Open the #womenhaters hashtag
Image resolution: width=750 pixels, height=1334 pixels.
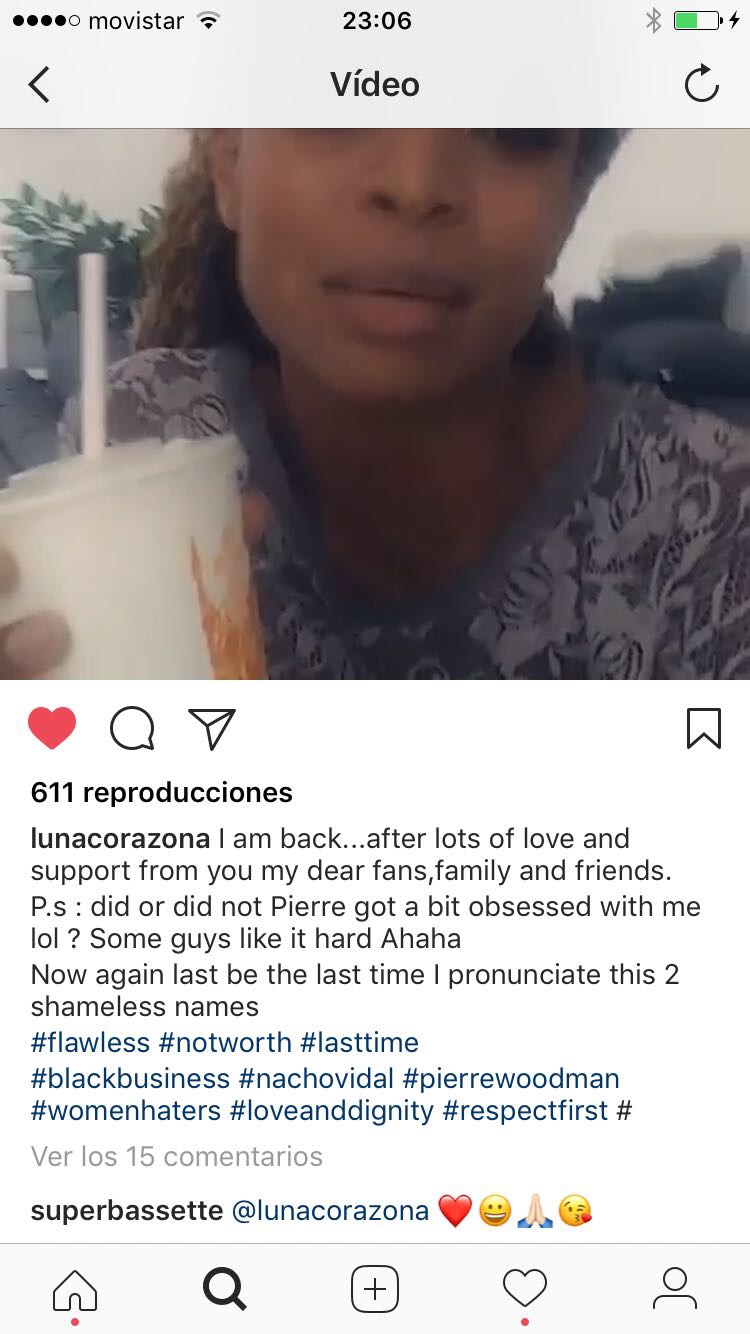click(x=126, y=1110)
